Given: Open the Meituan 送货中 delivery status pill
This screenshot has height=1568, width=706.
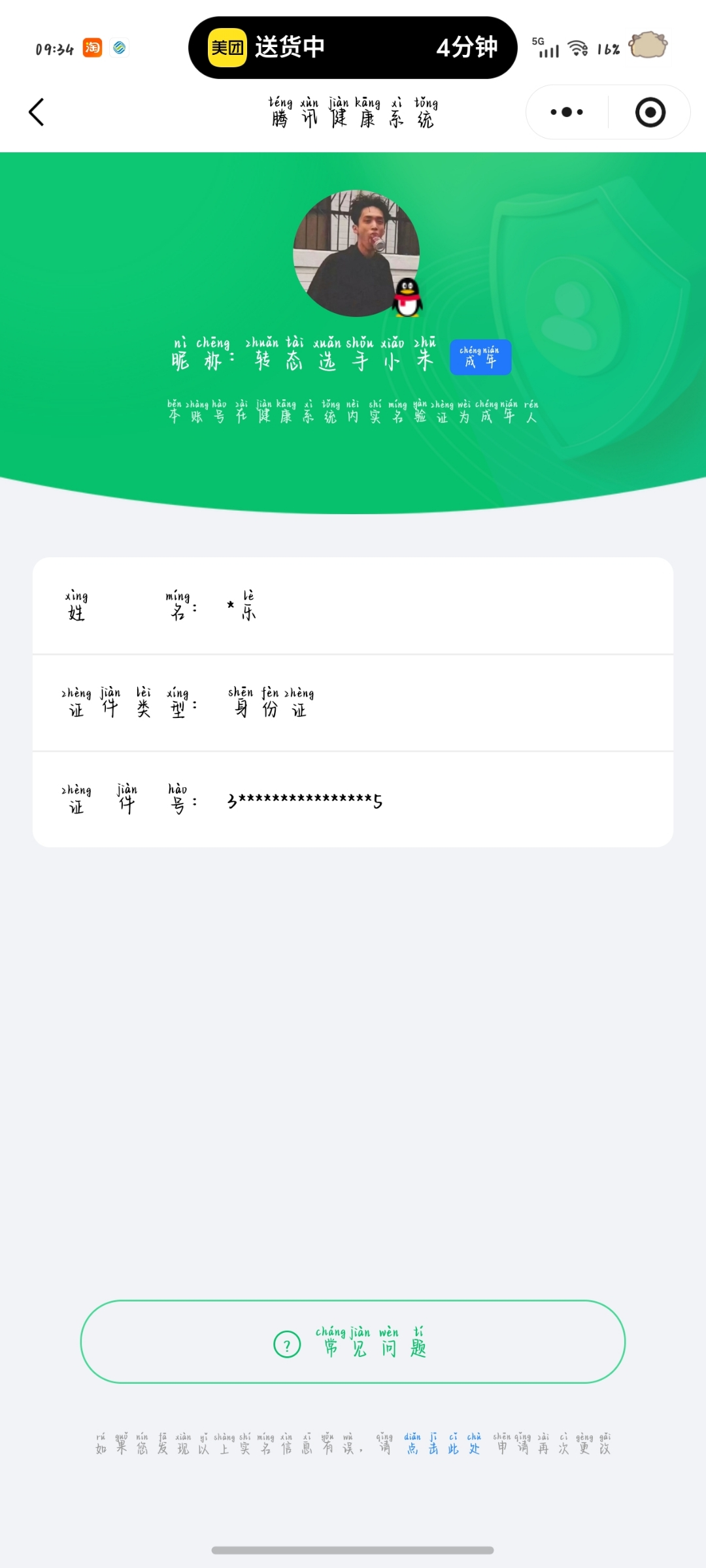Looking at the screenshot, I should coord(353,48).
